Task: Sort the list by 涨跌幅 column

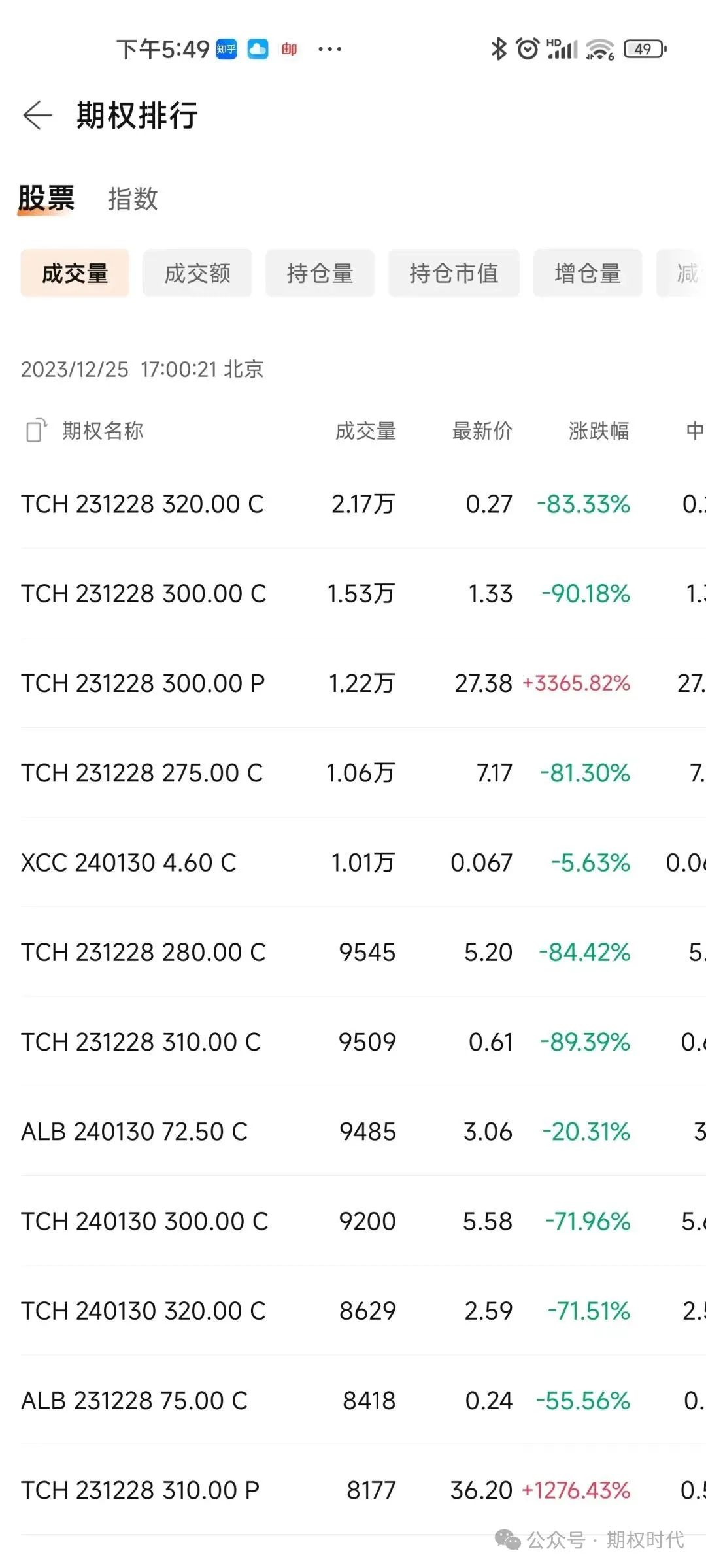Action: (598, 431)
